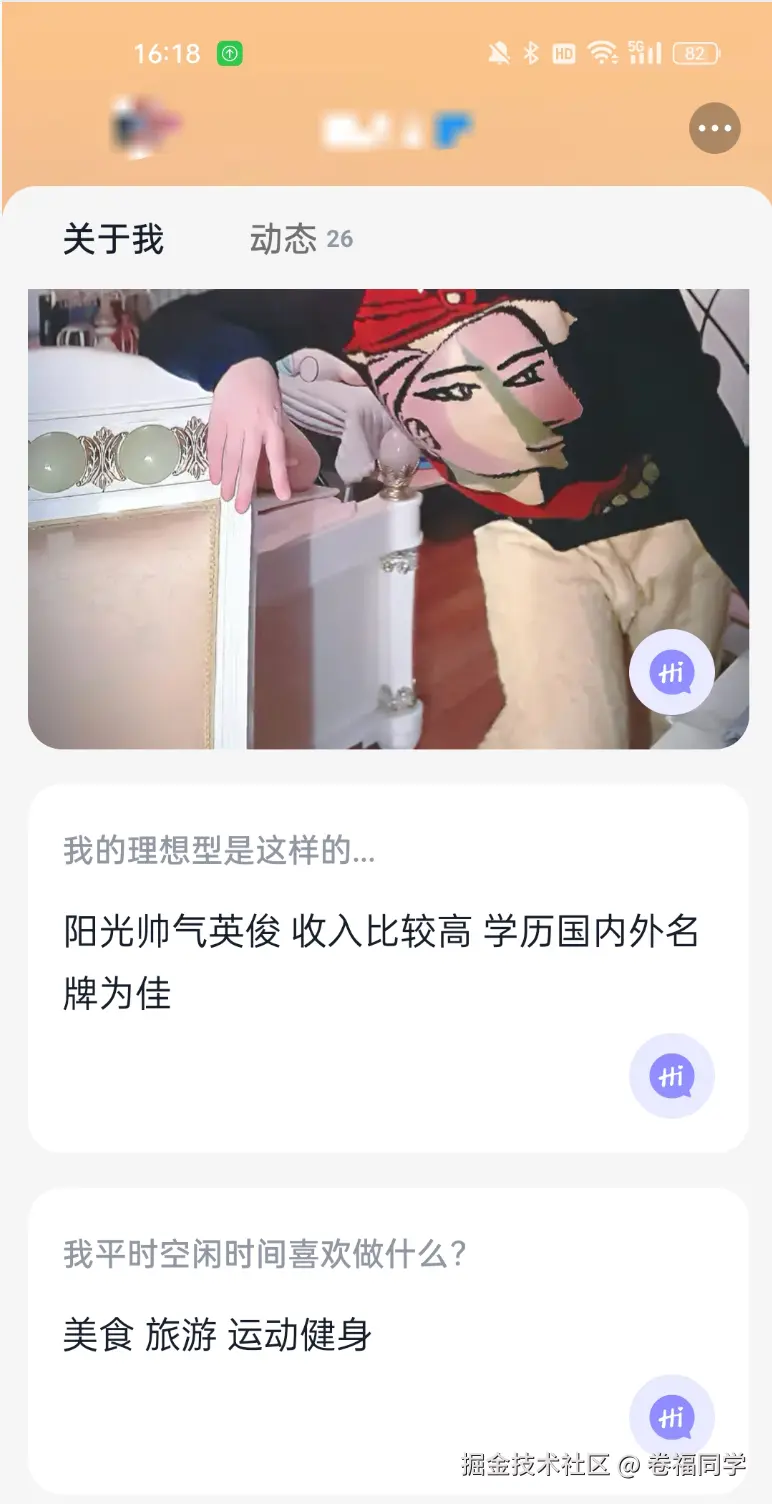Tap the Hi icon on the ideal type card
Screen dimensions: 772x1504
(671, 1076)
